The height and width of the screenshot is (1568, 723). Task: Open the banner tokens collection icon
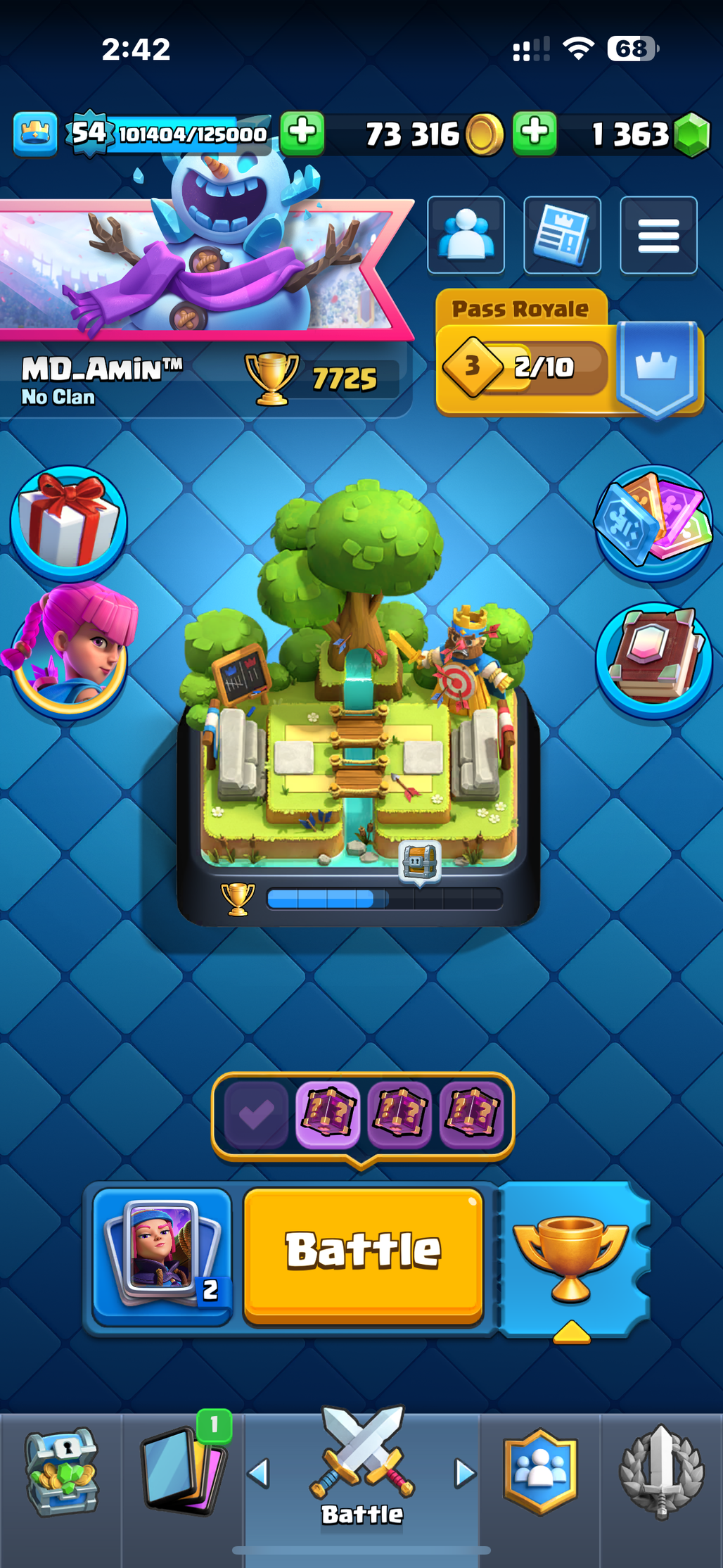pyautogui.click(x=654, y=521)
